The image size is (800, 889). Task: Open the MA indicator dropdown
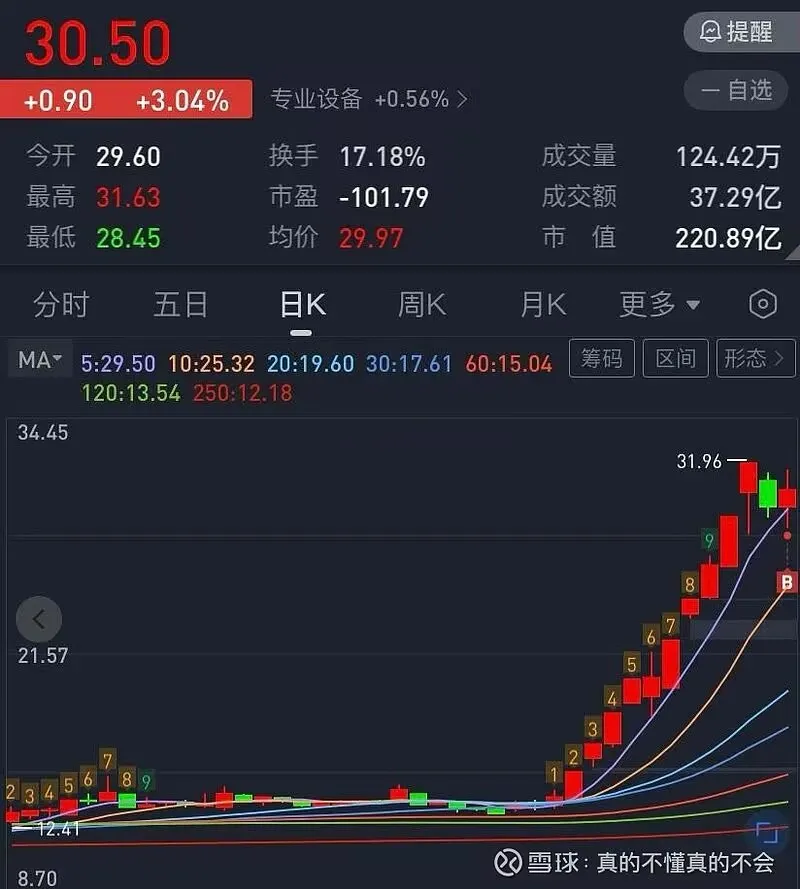40,360
